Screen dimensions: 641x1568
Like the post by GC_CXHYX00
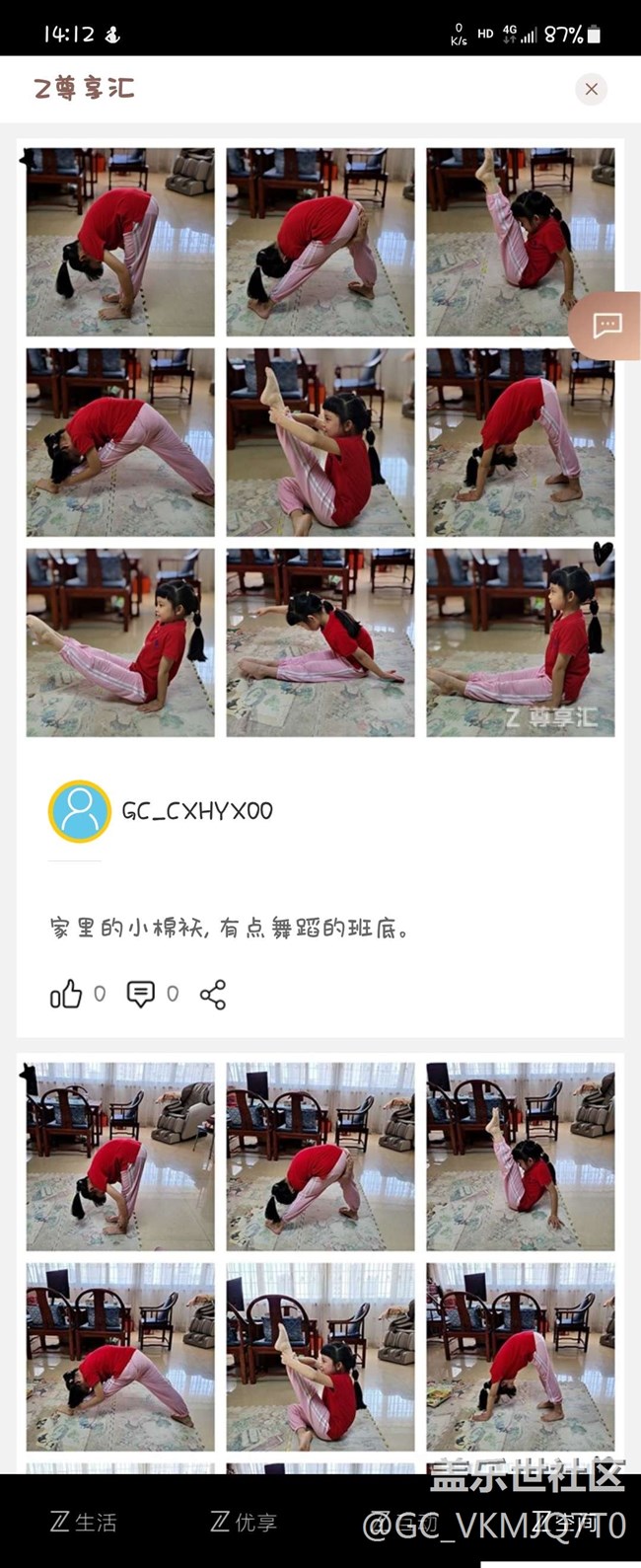pyautogui.click(x=67, y=994)
